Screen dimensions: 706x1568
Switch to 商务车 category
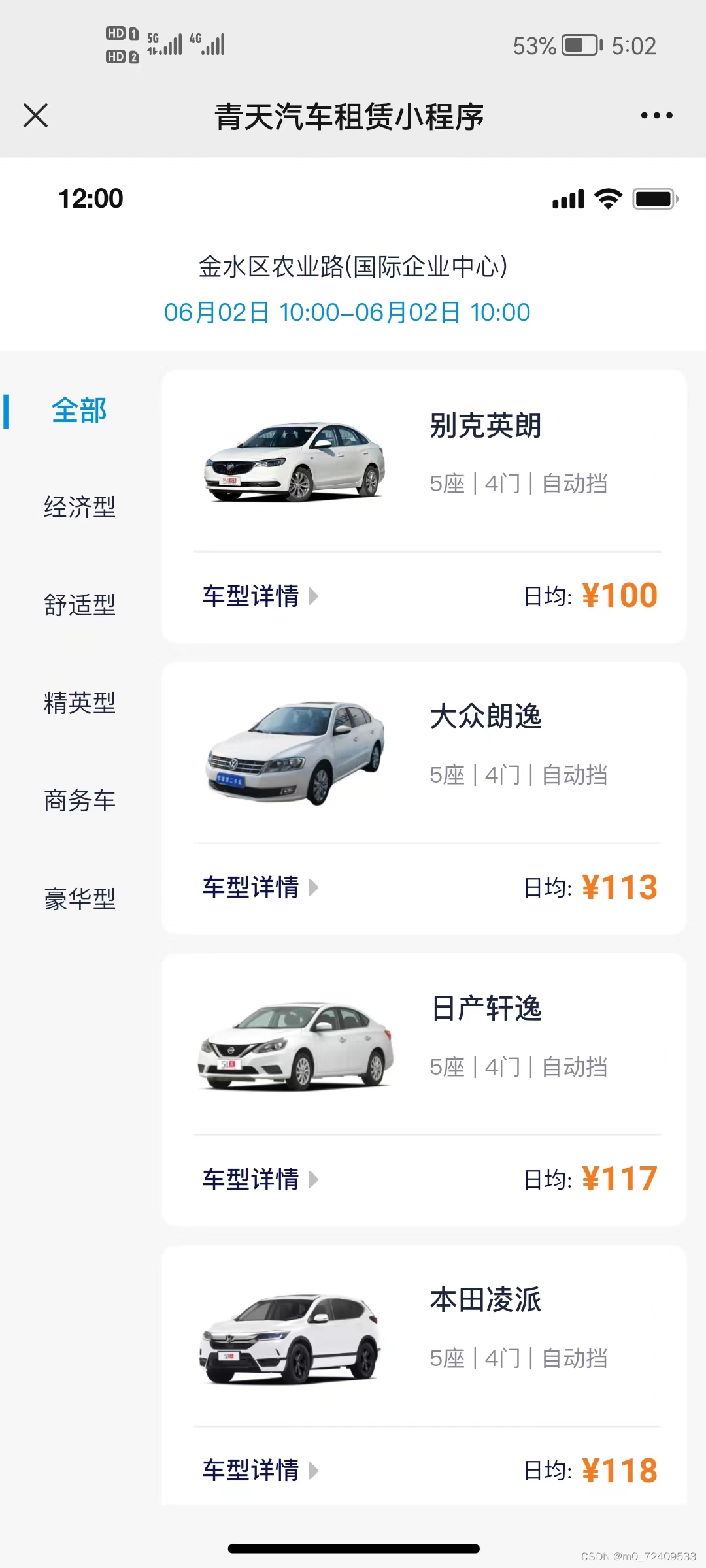coord(79,801)
